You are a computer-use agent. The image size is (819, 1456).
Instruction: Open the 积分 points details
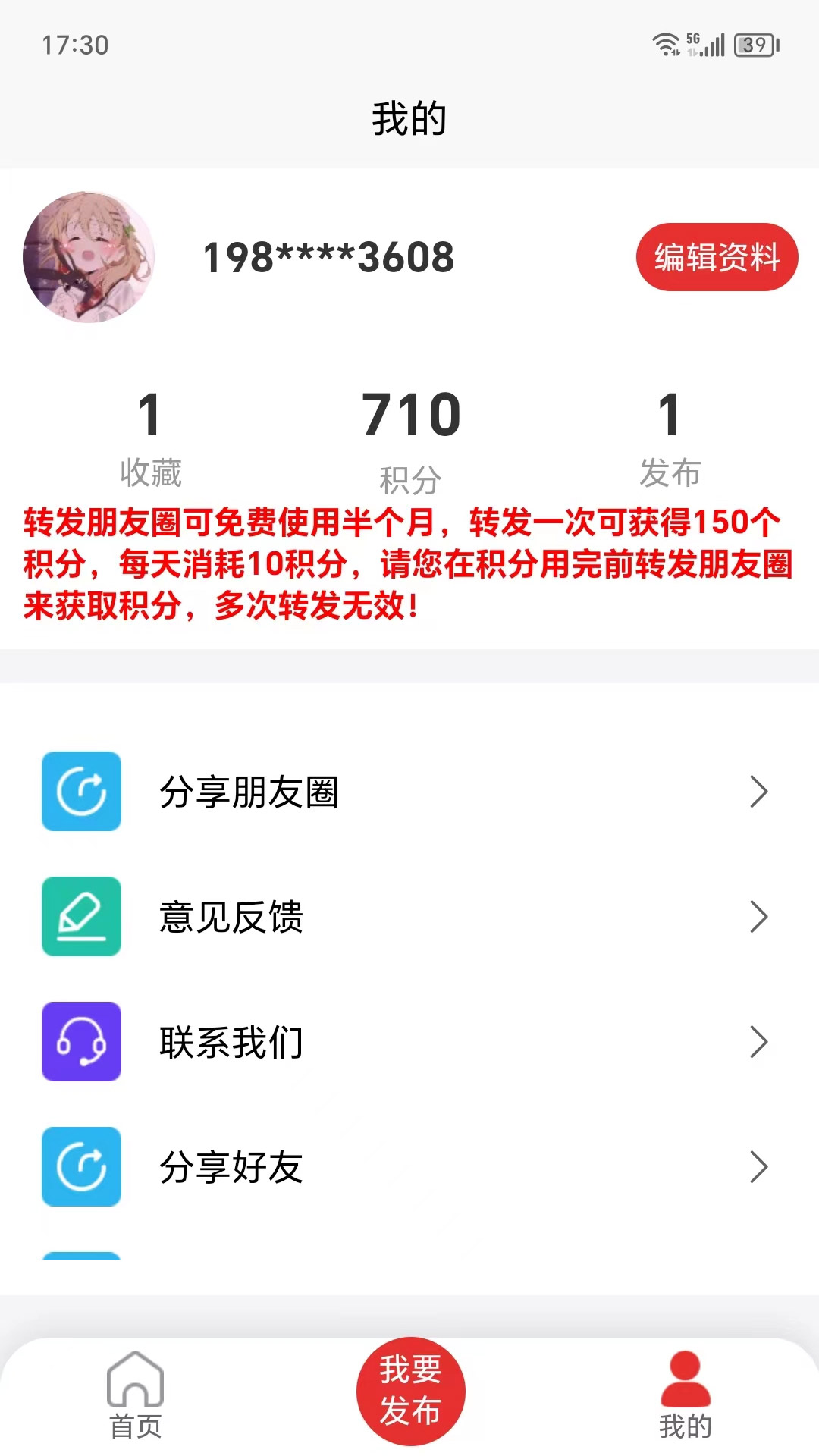pos(410,440)
